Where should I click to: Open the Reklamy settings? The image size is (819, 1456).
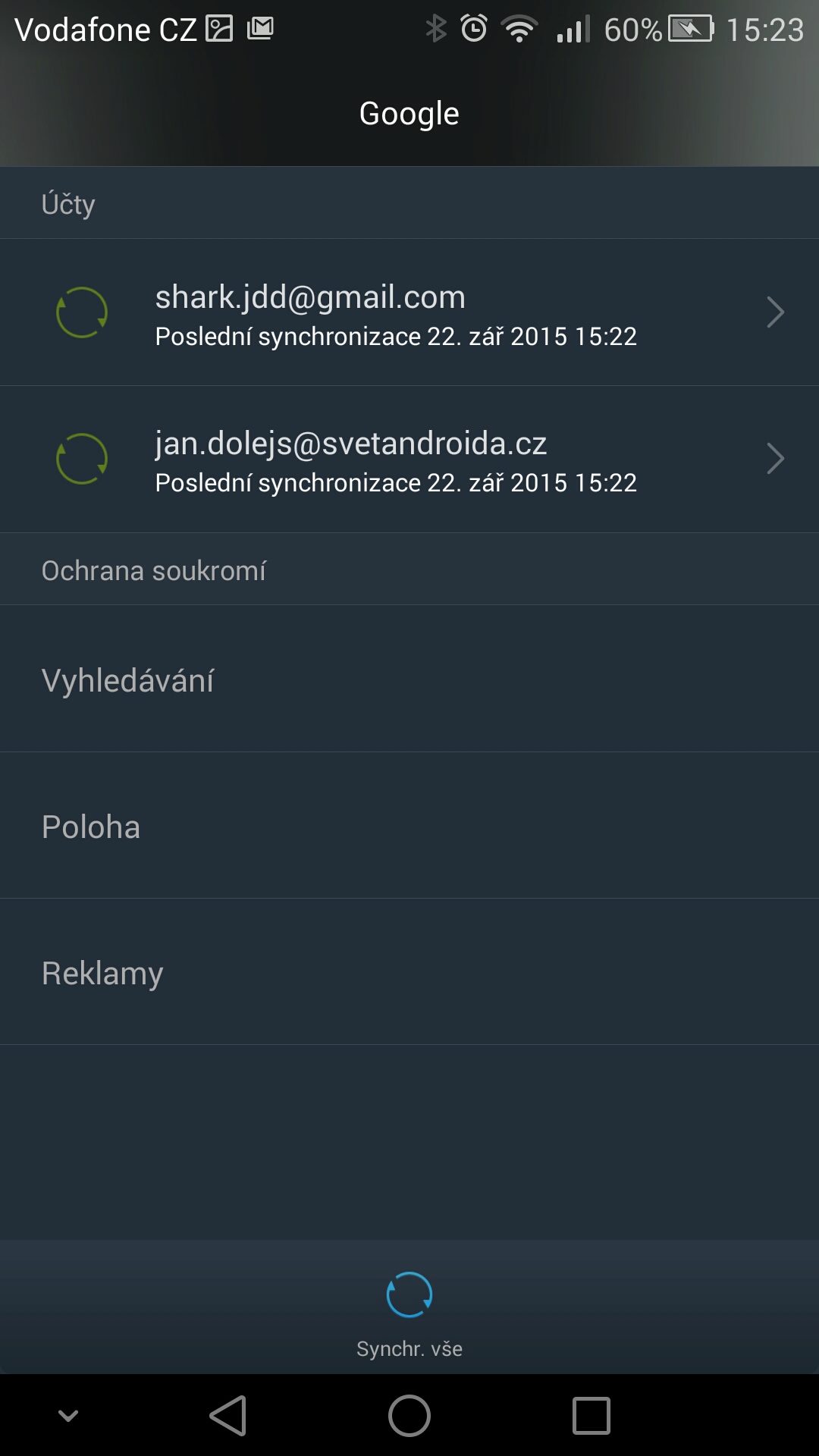[409, 971]
